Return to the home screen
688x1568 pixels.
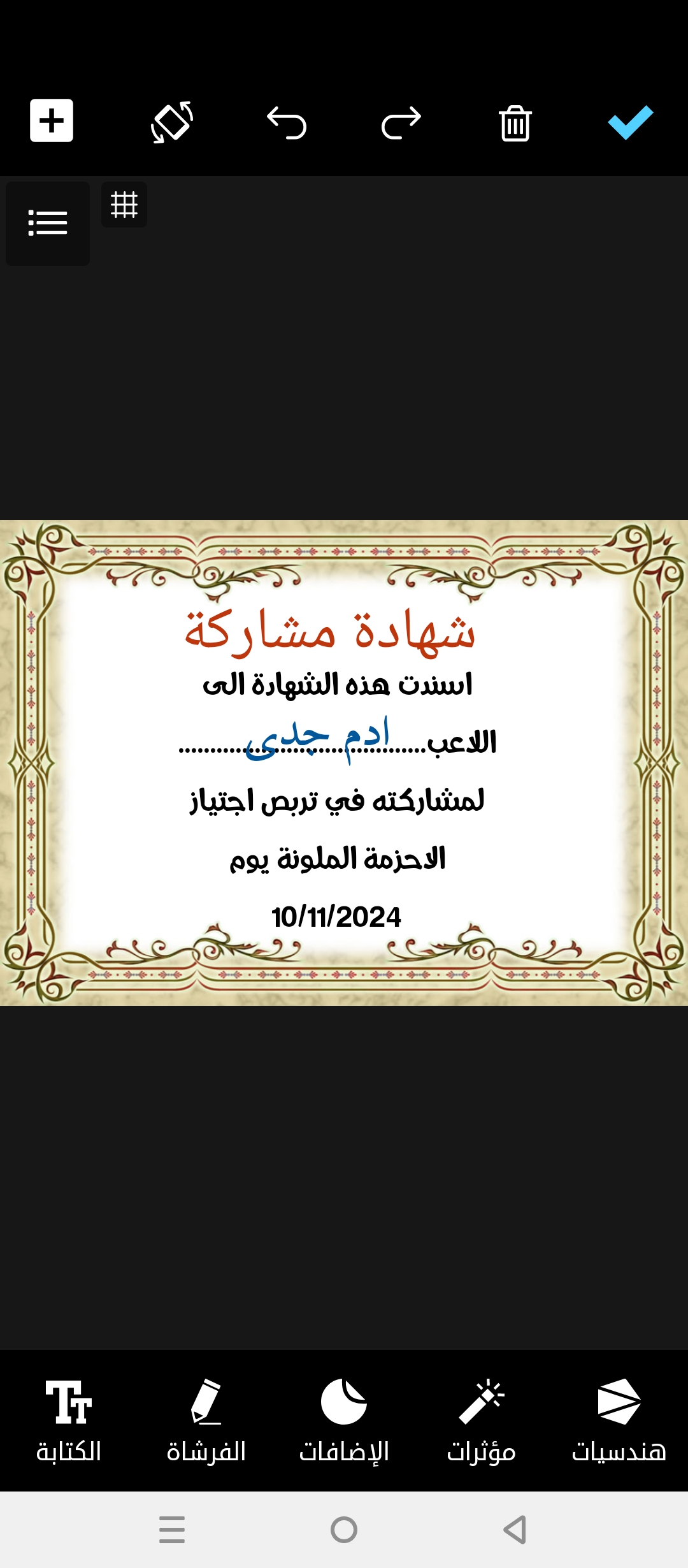click(344, 1530)
